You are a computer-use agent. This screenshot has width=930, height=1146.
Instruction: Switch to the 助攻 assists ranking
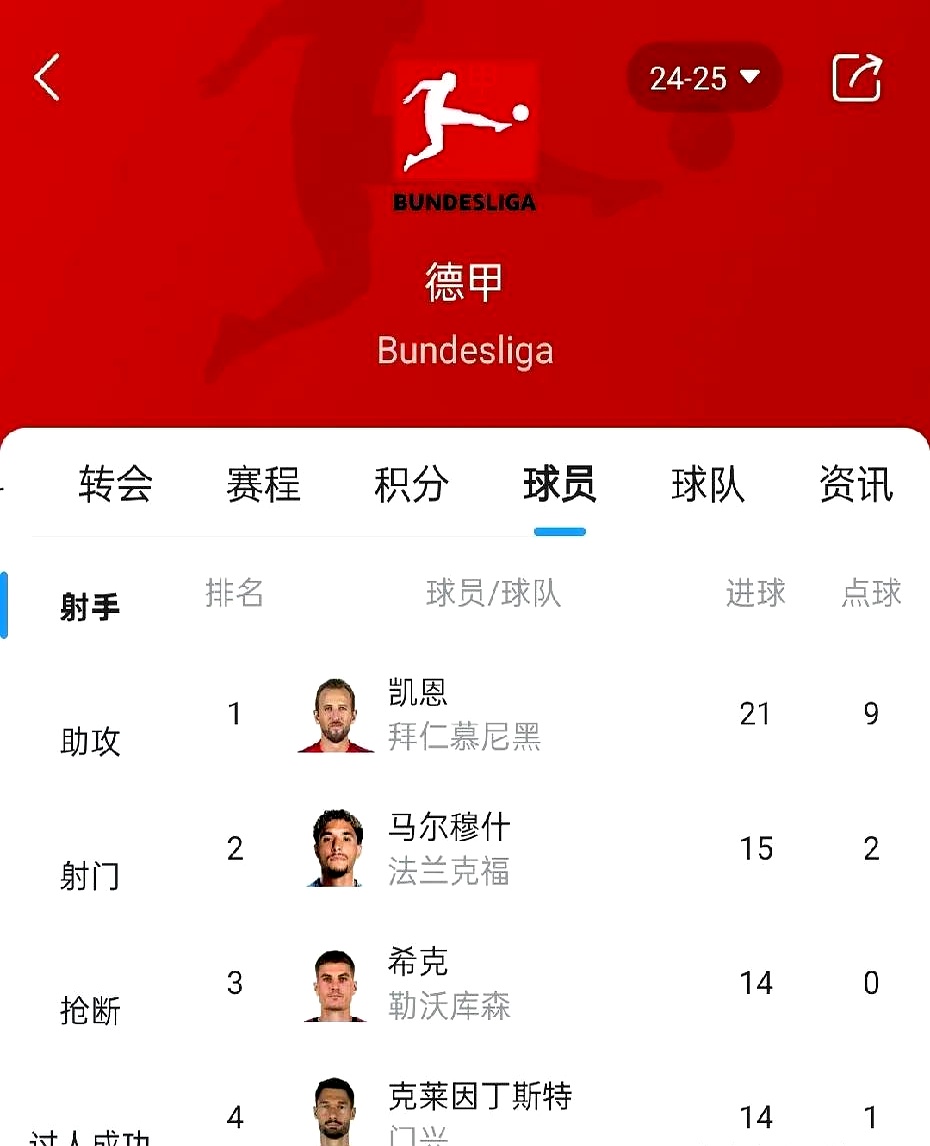coord(90,741)
